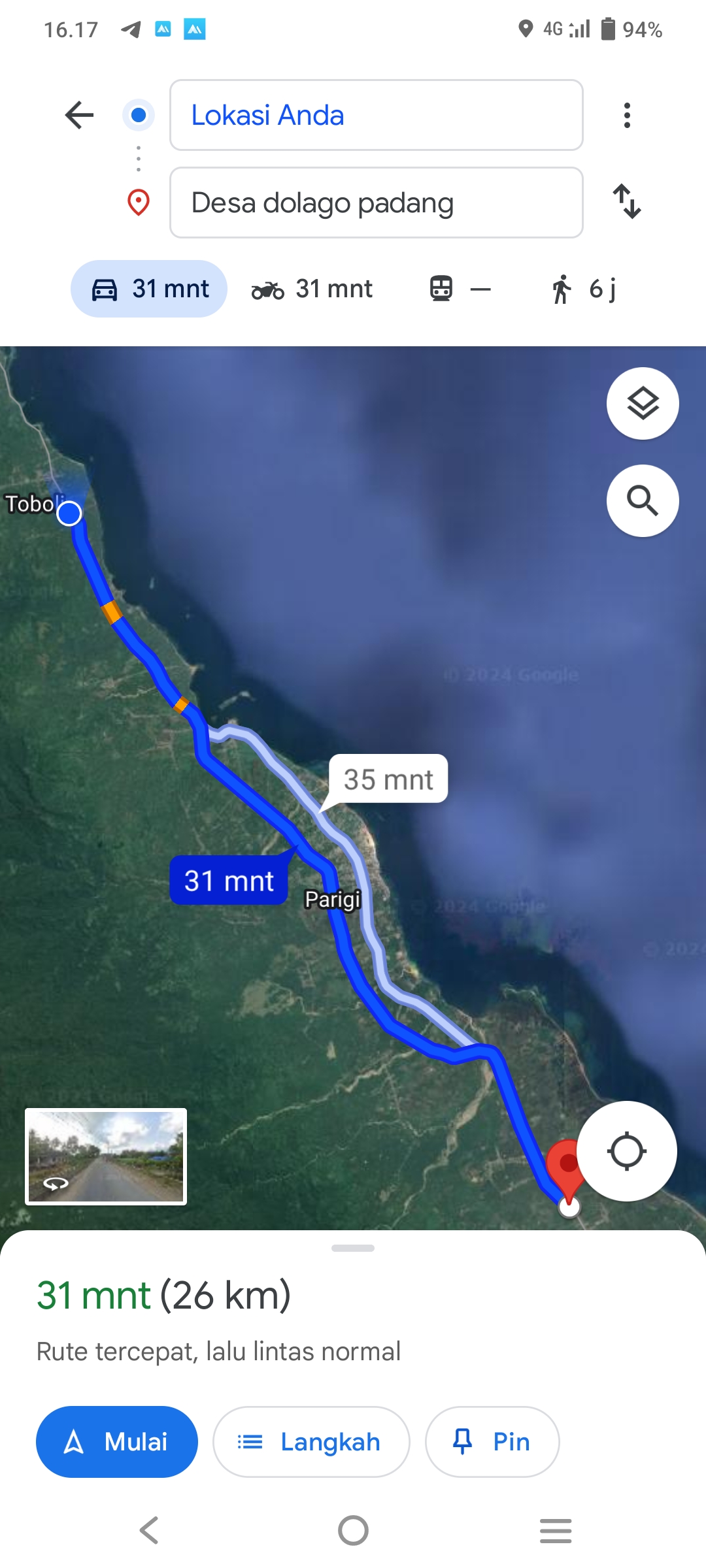Edit the Desa dolago padang destination field
The width and height of the screenshot is (706, 1568).
pos(376,203)
